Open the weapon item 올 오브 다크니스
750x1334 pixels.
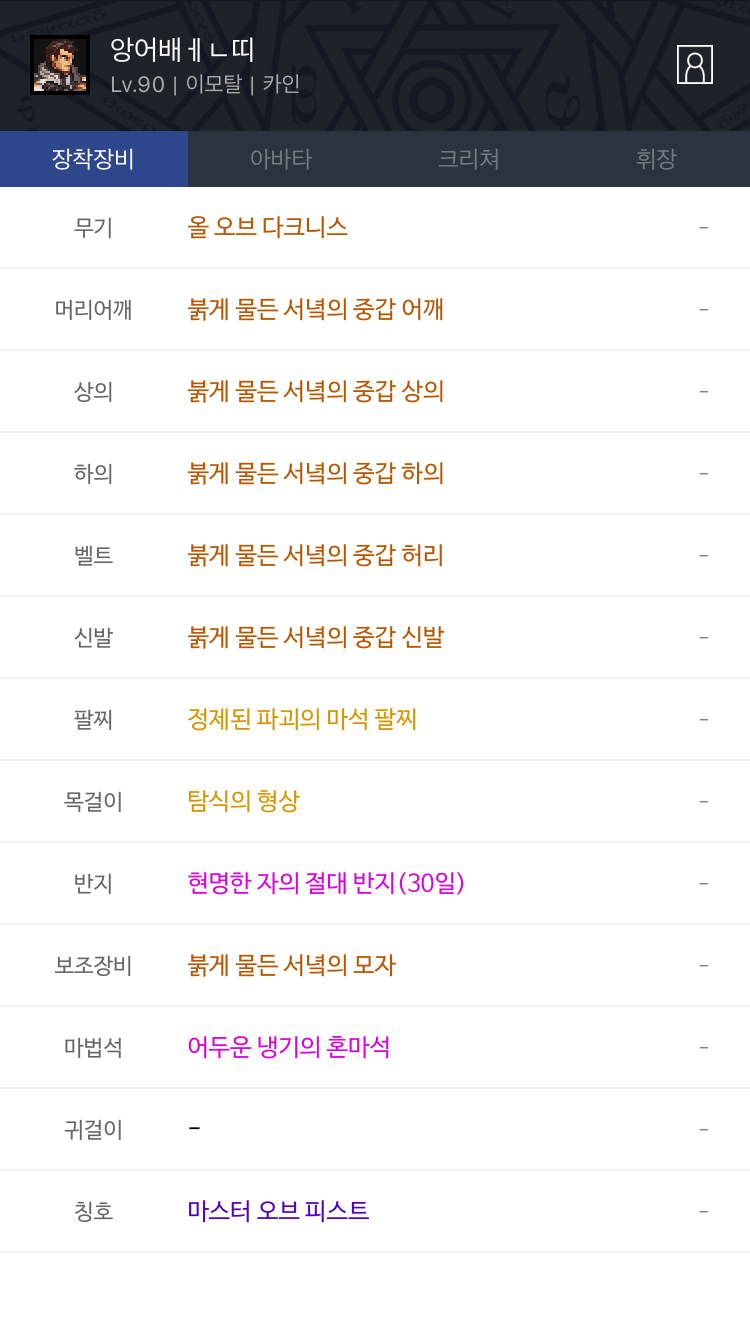268,227
